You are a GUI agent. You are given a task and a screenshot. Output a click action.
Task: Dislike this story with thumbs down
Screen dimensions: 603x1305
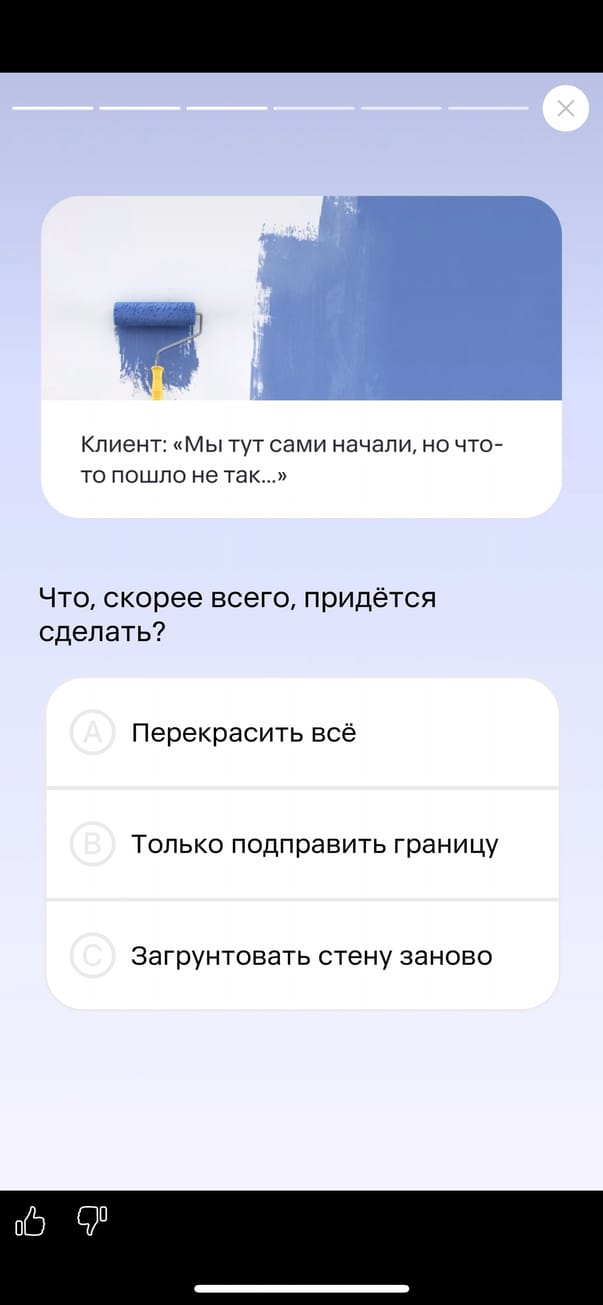pos(91,1220)
